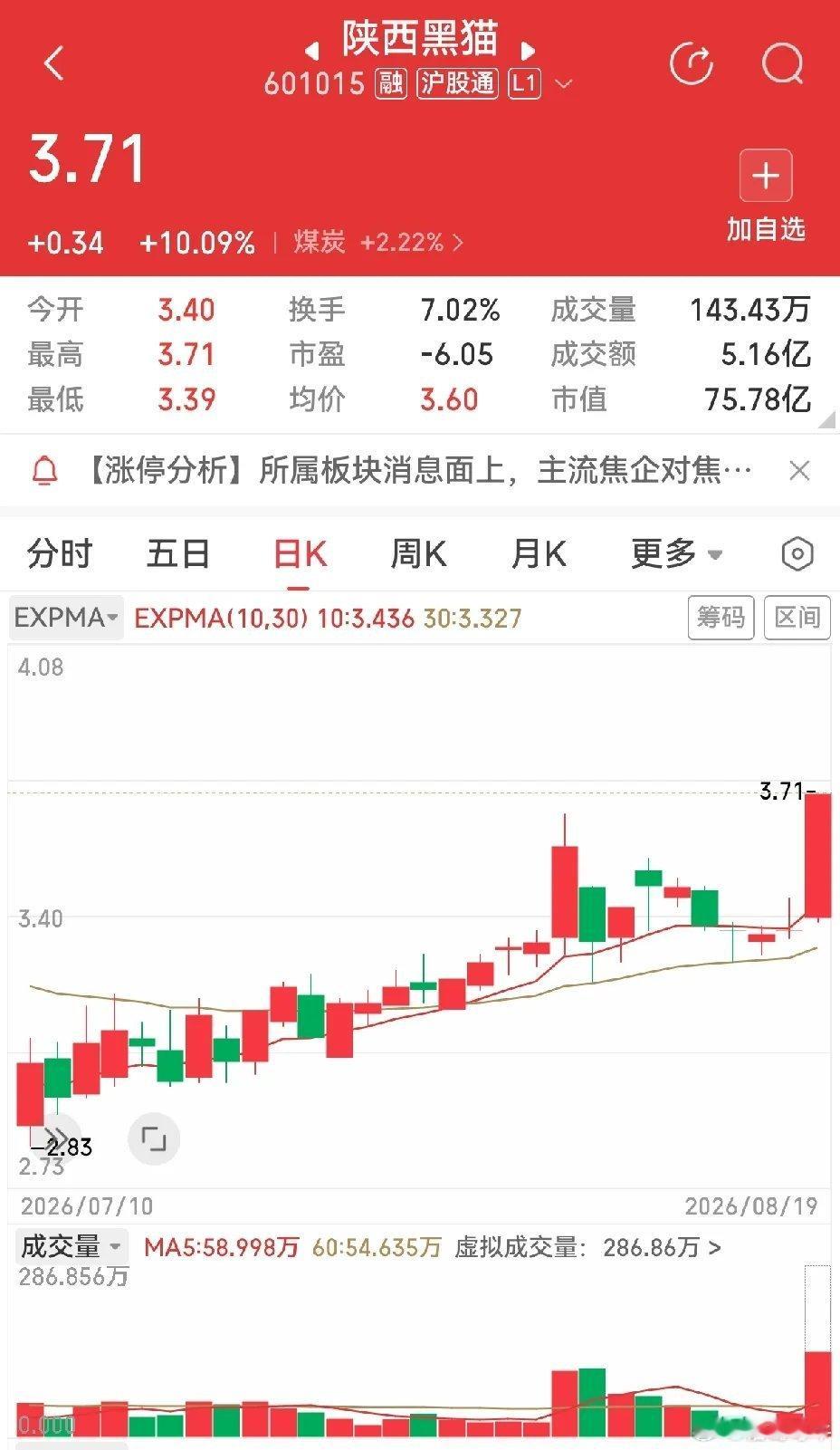Add stock via 加自选 button

766,197
